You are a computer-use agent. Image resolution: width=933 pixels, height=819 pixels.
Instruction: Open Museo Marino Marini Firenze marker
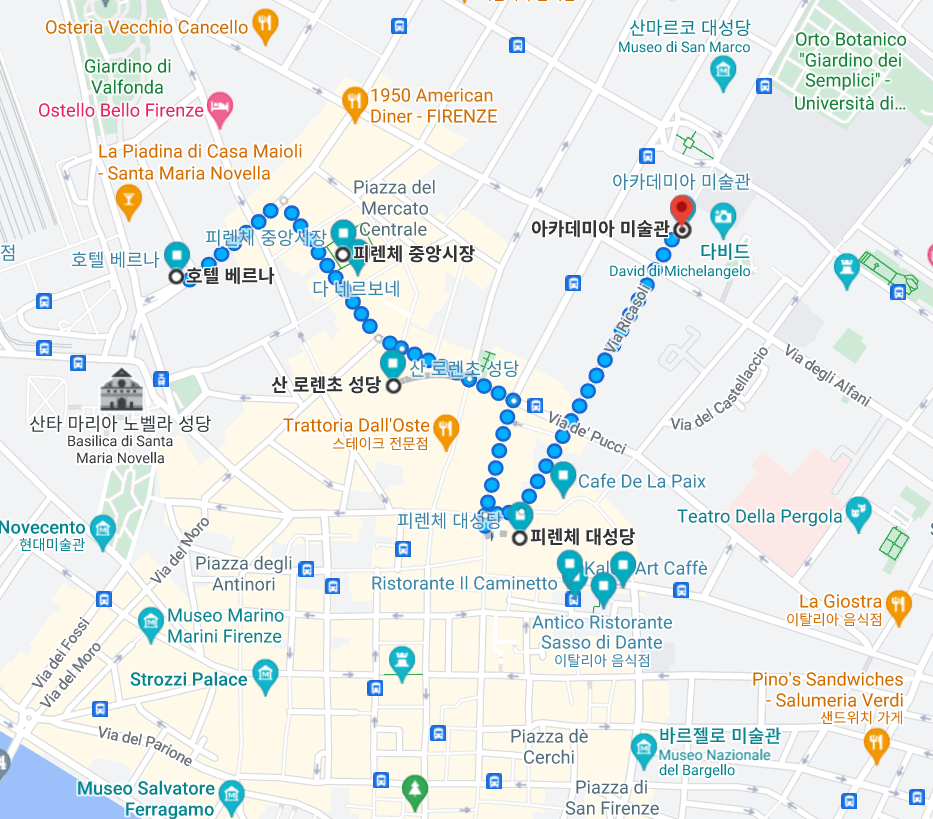(152, 623)
